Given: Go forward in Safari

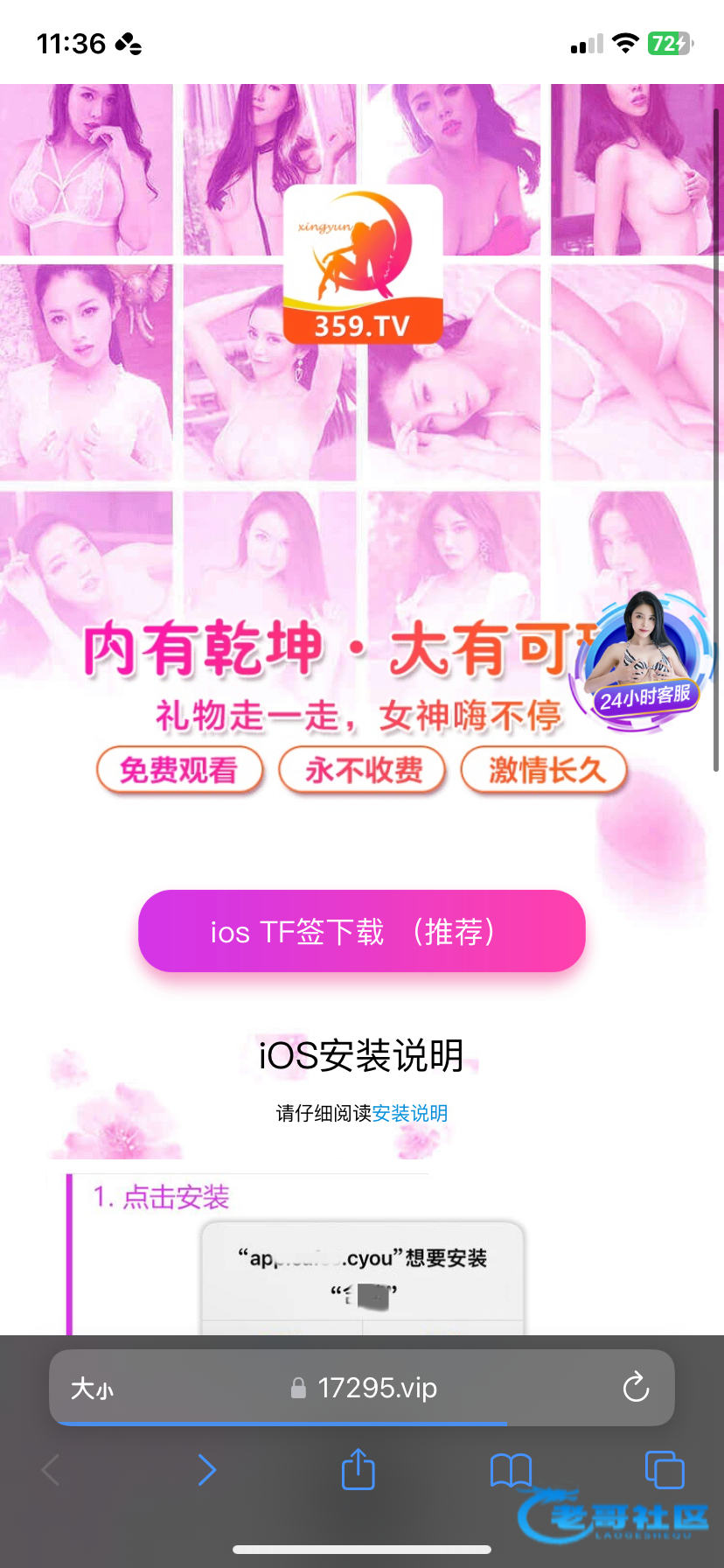Looking at the screenshot, I should coord(206,1470).
